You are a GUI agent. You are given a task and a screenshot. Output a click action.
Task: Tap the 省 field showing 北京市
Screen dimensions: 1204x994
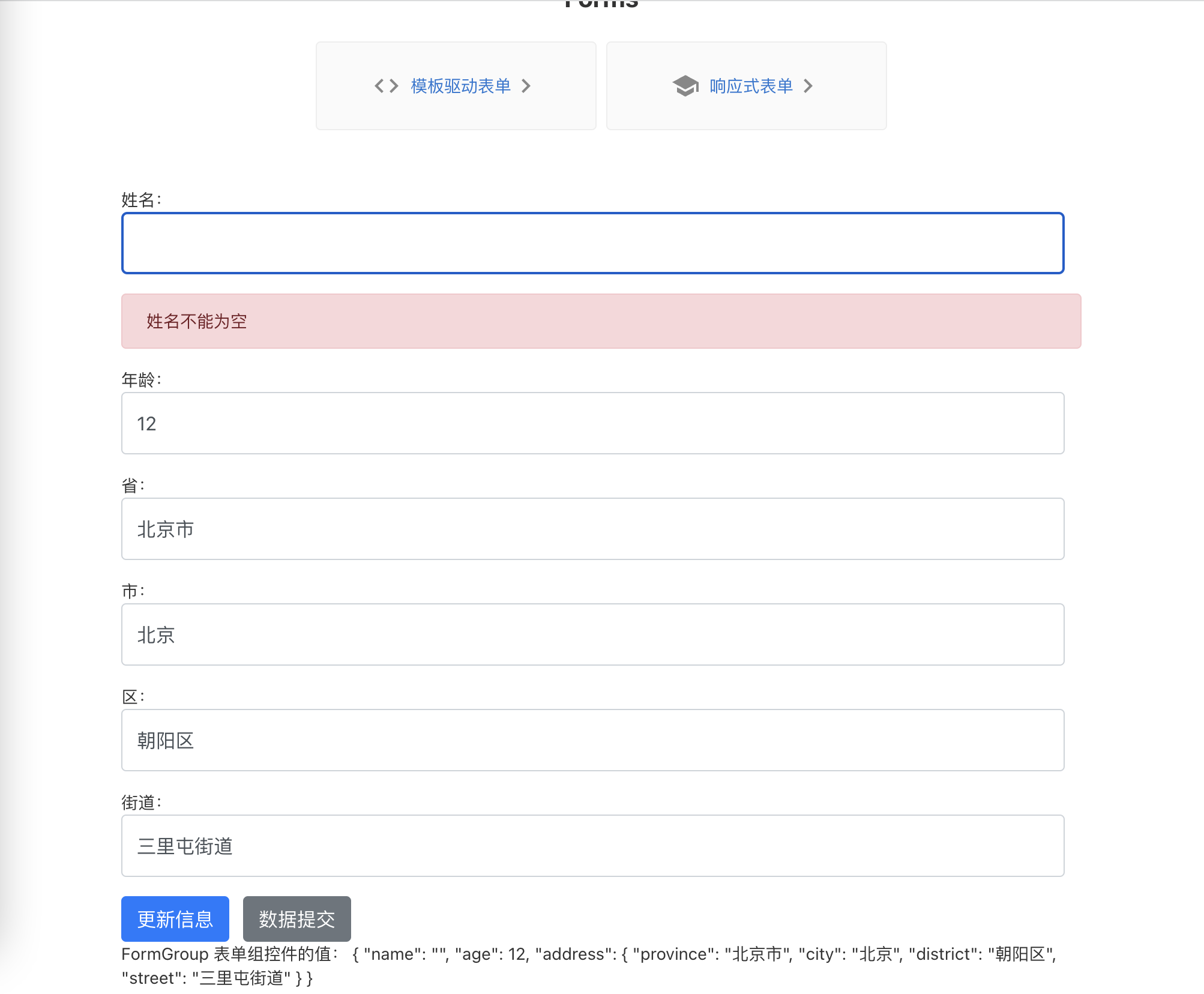pyautogui.click(x=592, y=529)
